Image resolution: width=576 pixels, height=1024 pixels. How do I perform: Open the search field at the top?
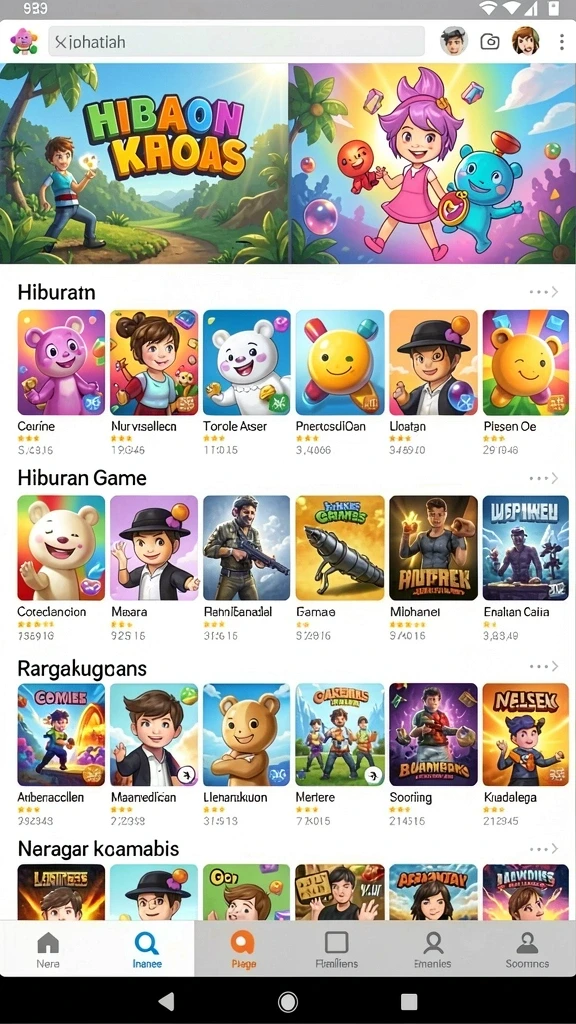tap(236, 42)
